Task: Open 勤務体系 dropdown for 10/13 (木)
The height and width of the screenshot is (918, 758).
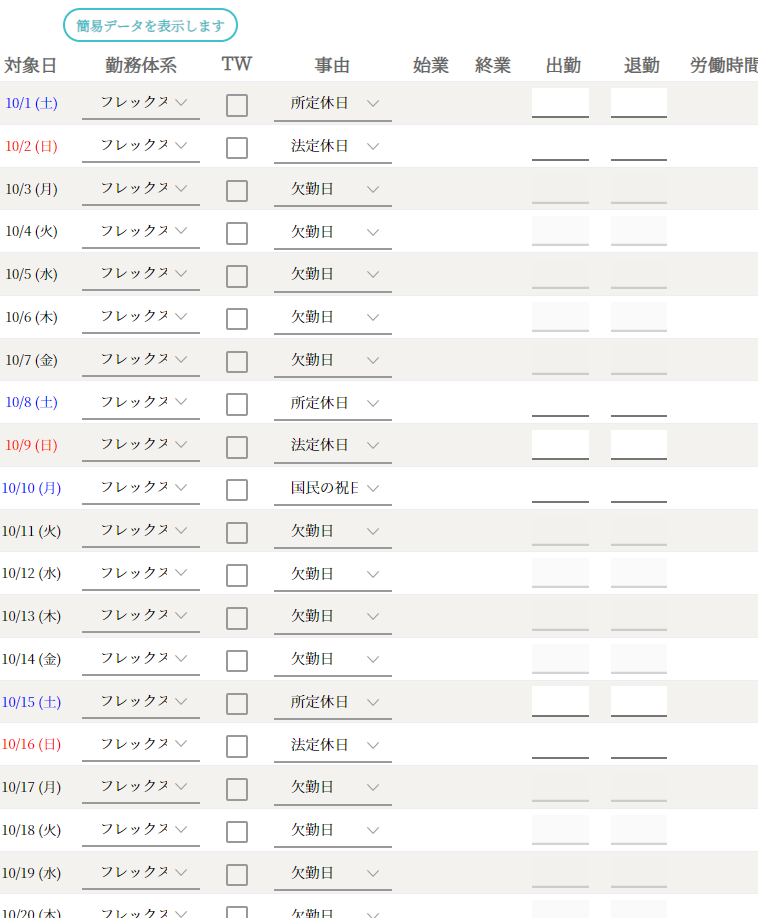Action: click(x=141, y=616)
